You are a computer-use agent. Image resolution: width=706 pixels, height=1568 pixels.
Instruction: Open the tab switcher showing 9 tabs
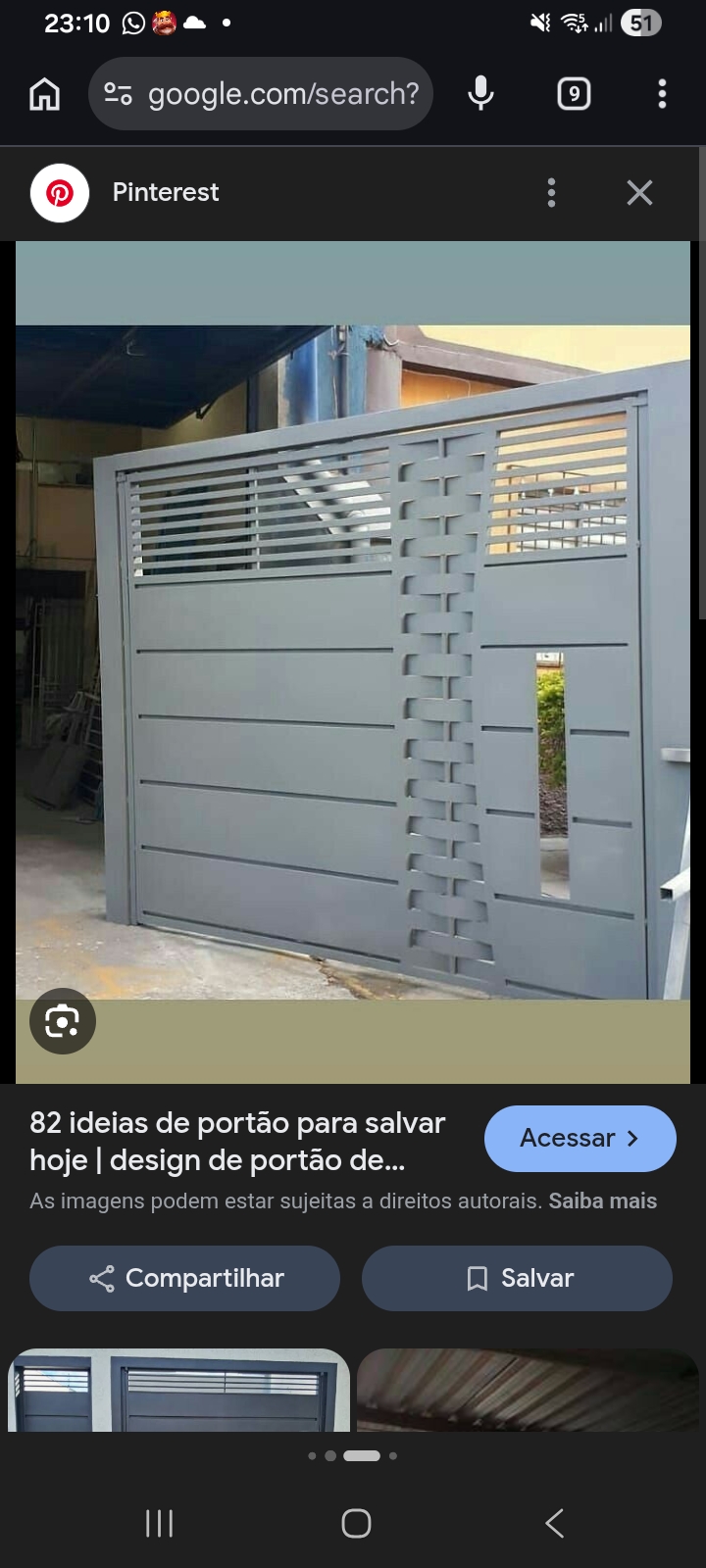click(574, 94)
